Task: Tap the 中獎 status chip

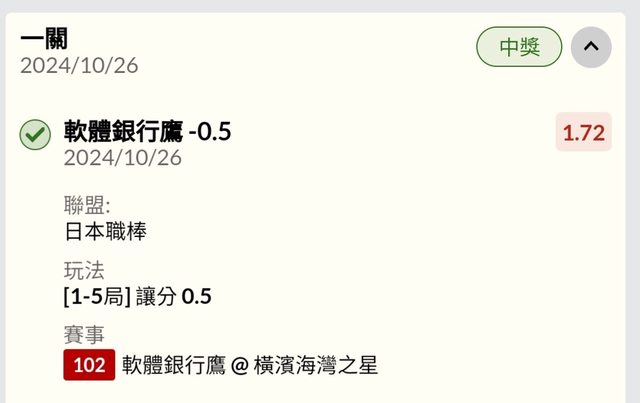Action: point(519,47)
